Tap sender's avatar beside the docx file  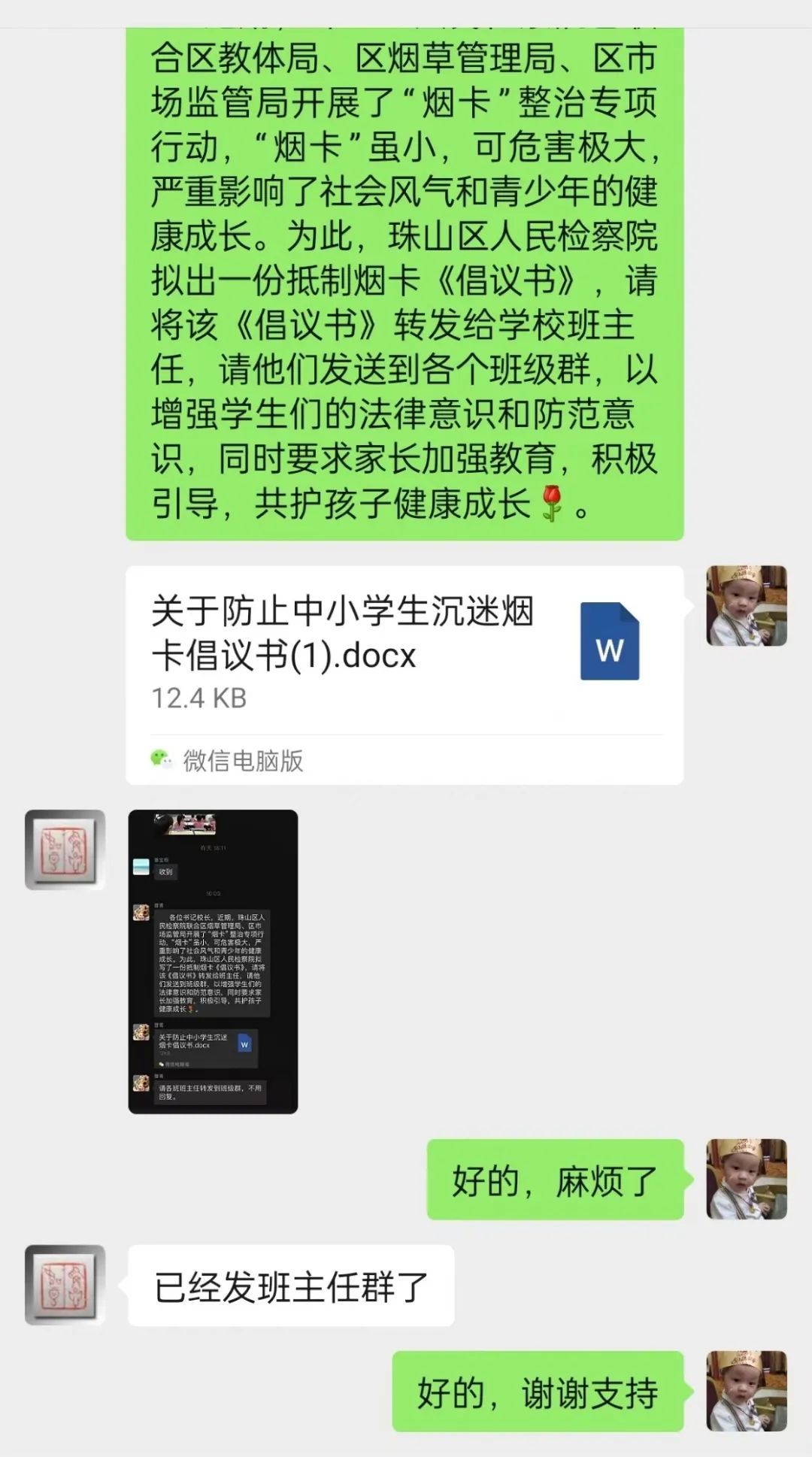point(746,606)
